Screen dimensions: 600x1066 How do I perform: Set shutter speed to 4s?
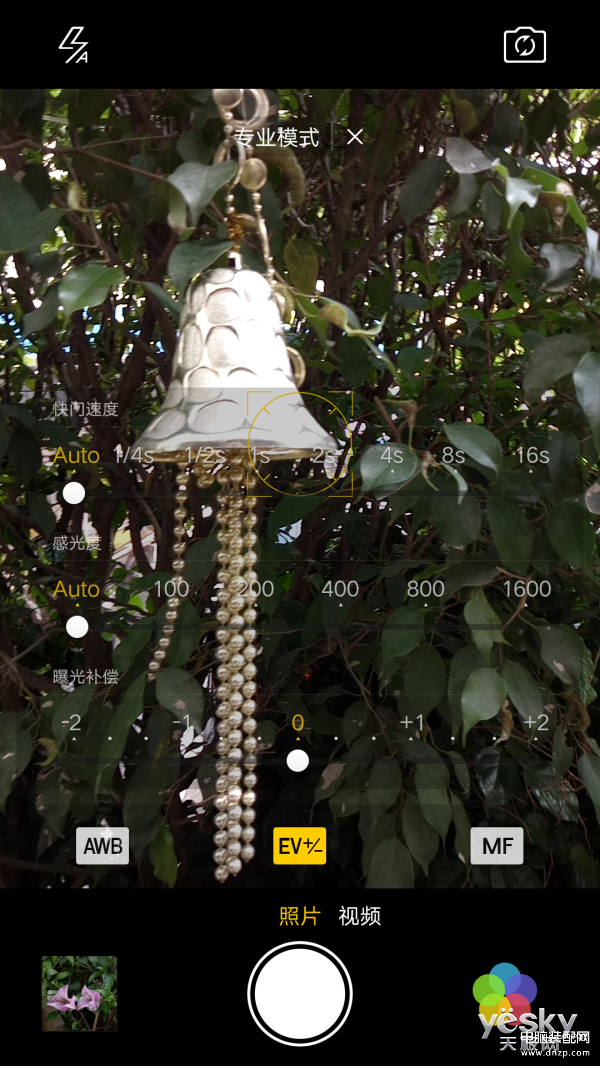click(391, 455)
